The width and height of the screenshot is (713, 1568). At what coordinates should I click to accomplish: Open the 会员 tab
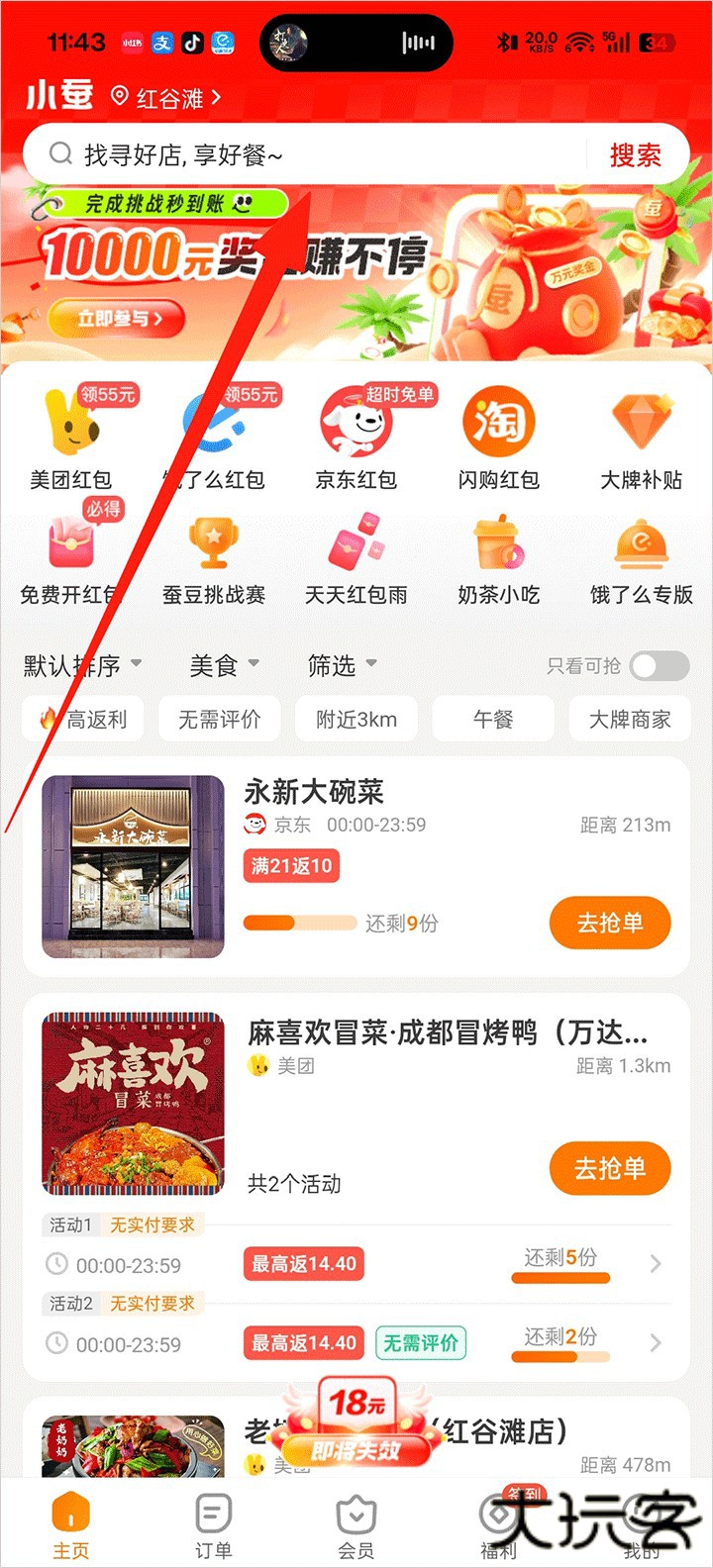coord(356,1524)
